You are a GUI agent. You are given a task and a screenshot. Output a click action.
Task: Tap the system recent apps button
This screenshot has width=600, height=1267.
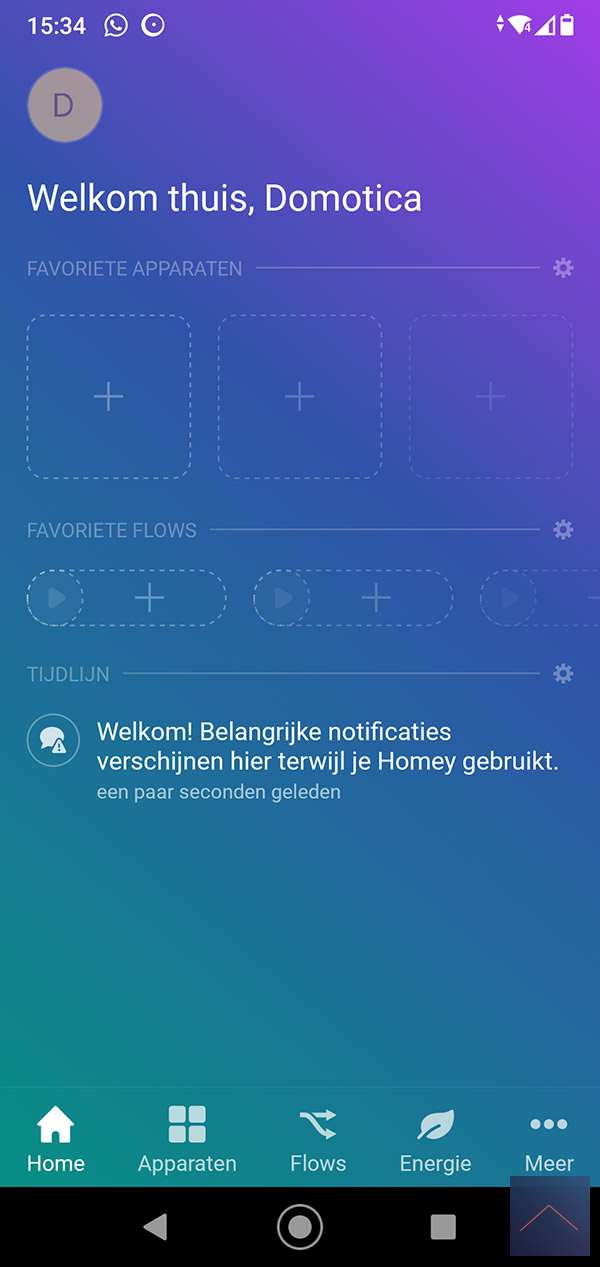click(x=443, y=1227)
